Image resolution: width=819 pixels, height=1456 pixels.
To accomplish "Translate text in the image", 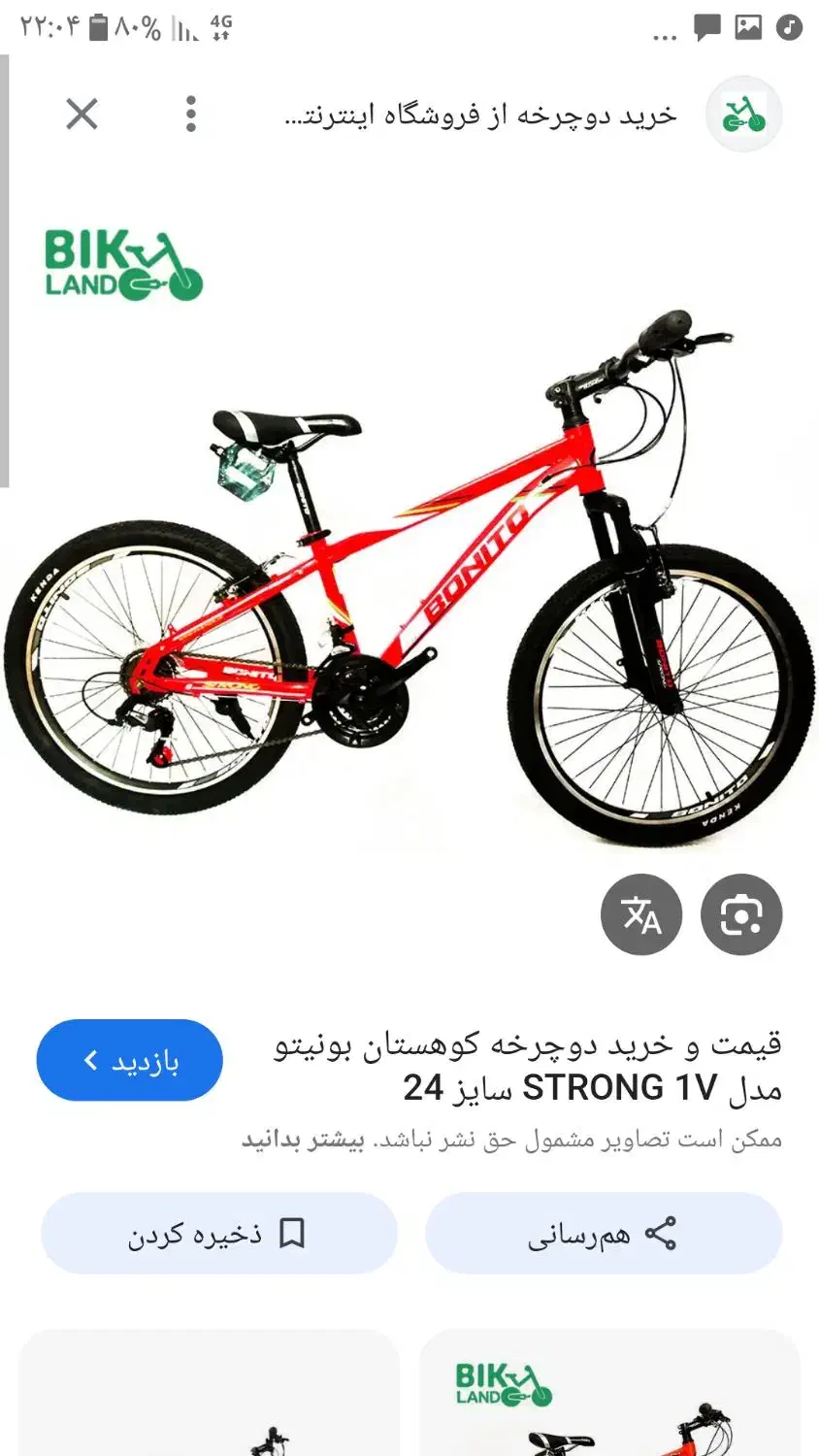I will tap(641, 914).
